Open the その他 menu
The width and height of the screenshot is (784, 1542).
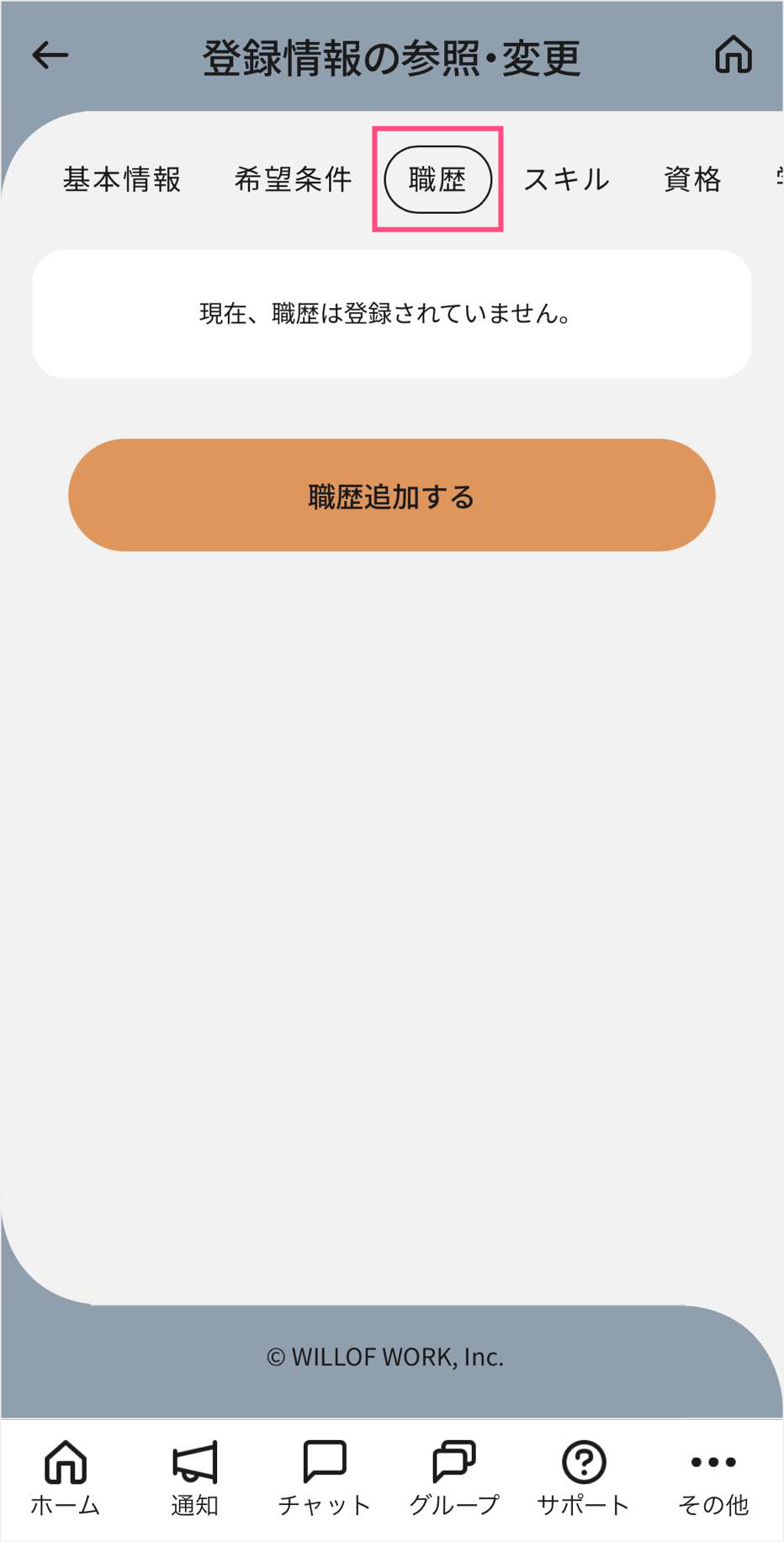[713, 1478]
